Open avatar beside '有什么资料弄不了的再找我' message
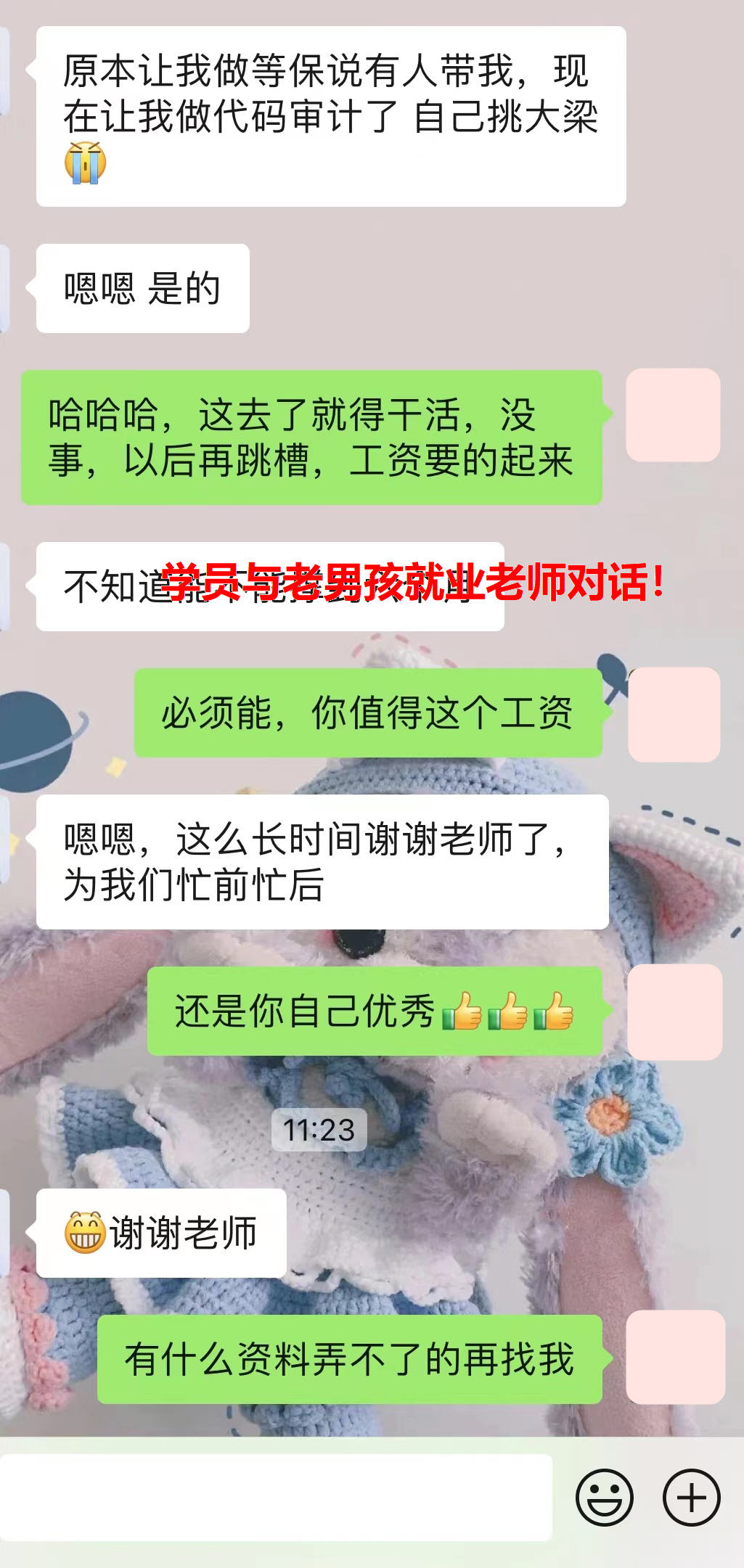 pyautogui.click(x=675, y=1357)
